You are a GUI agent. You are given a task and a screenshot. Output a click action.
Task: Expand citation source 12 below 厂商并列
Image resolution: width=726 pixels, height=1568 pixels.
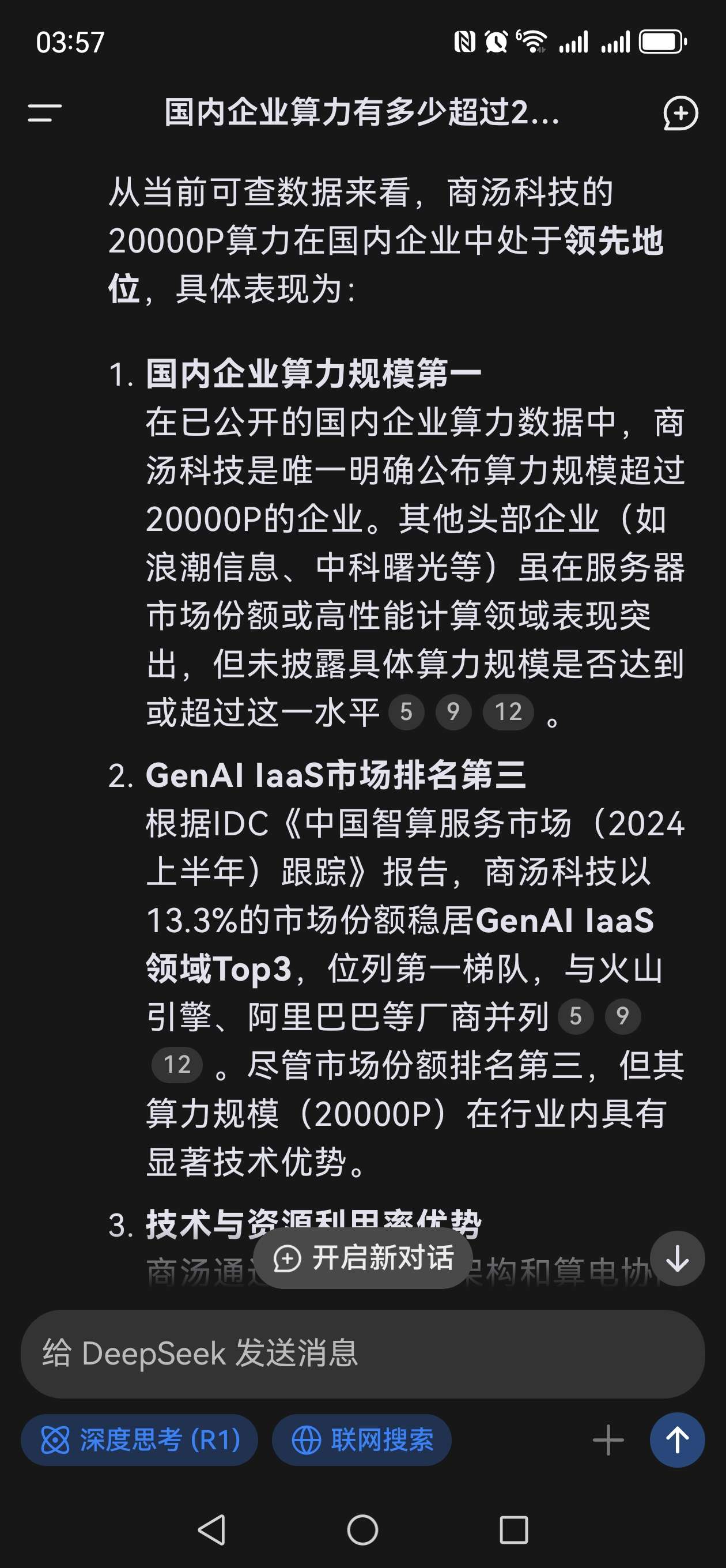click(177, 1065)
